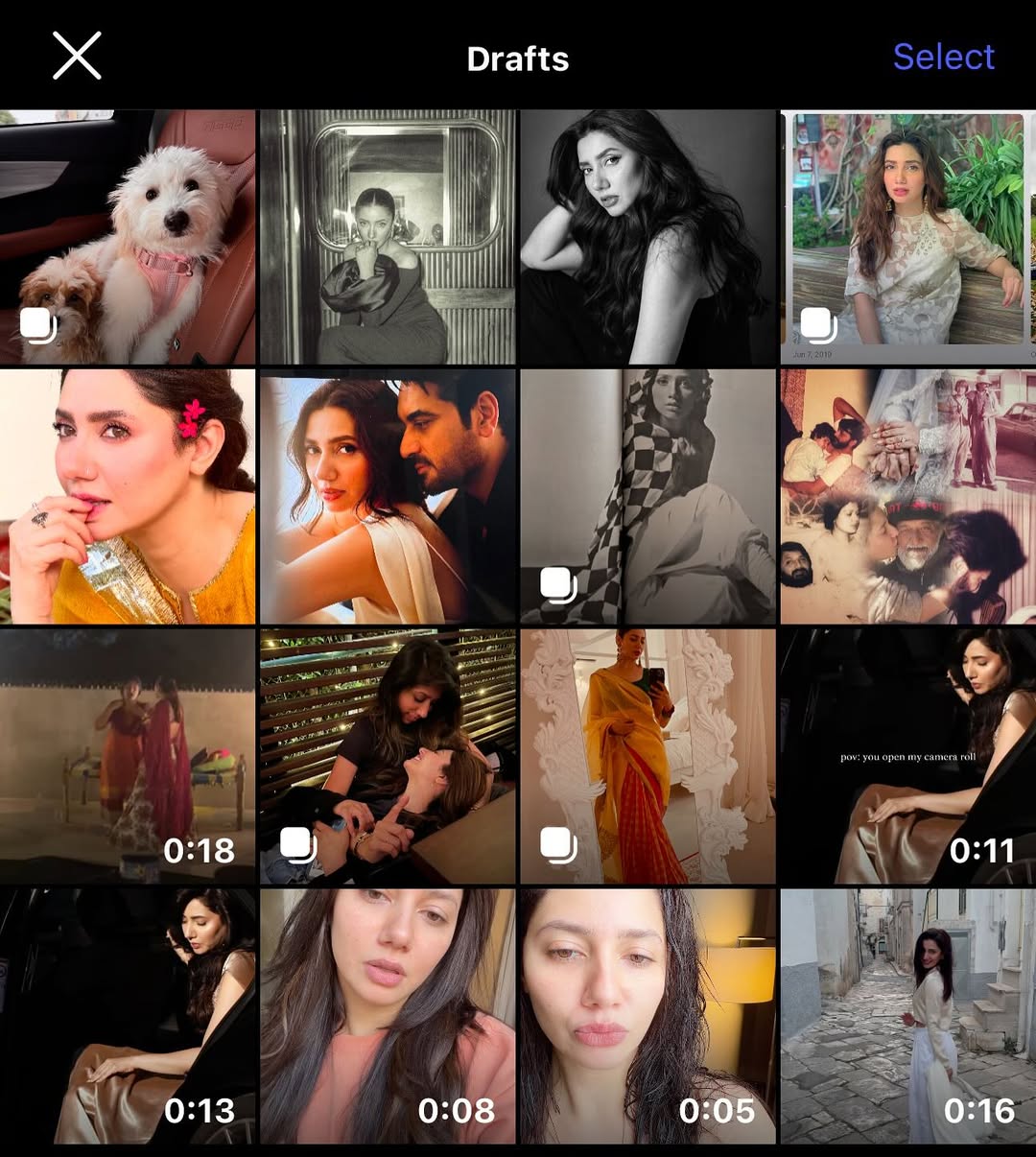This screenshot has width=1036, height=1157.
Task: Close the Drafts screen
Action: coord(77,56)
